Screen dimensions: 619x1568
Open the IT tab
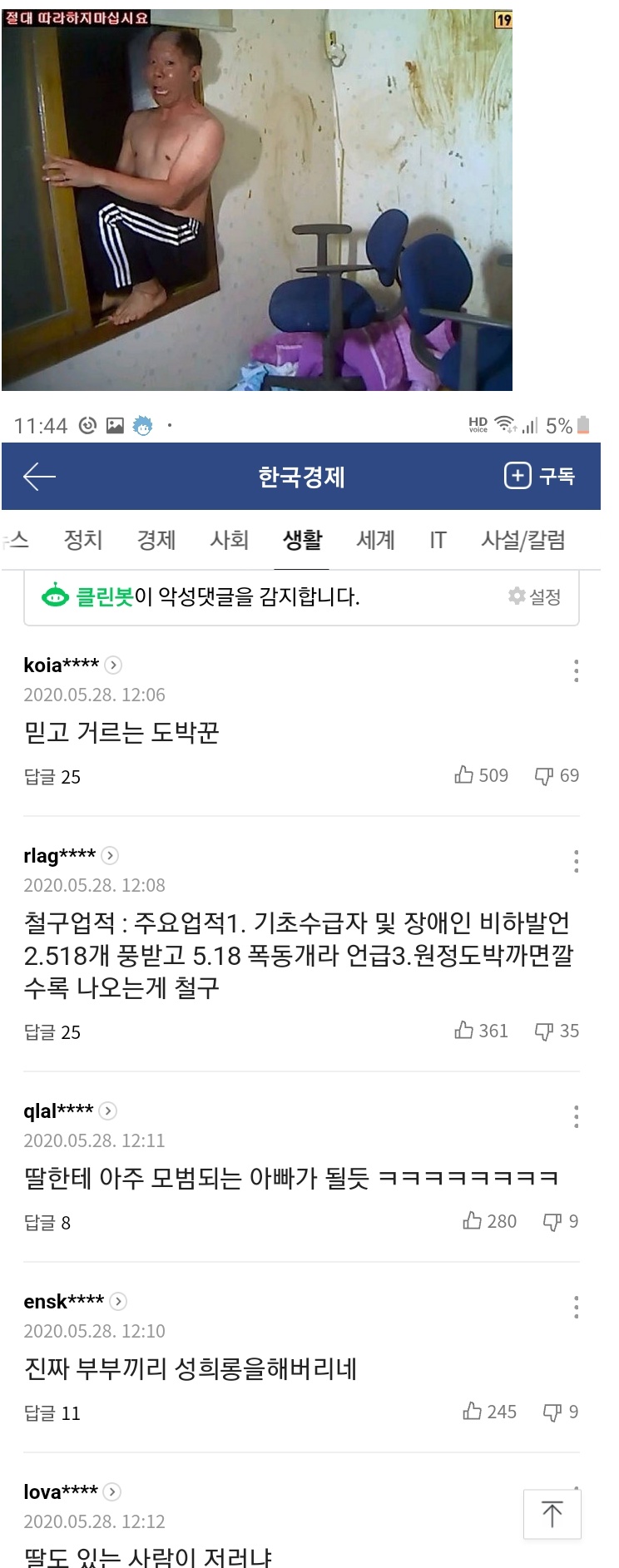coord(438,540)
